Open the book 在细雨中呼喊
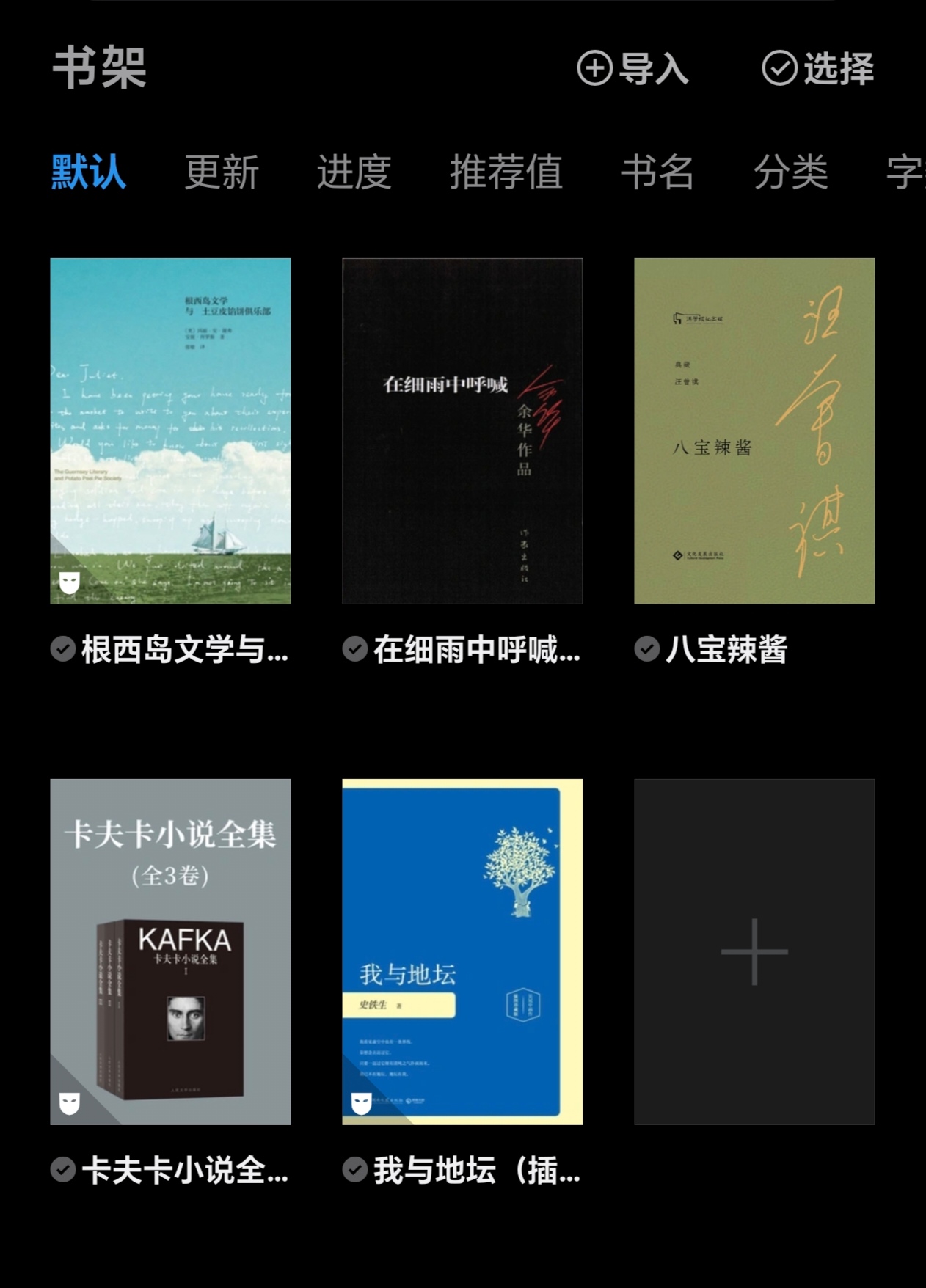This screenshot has width=926, height=1288. point(462,431)
